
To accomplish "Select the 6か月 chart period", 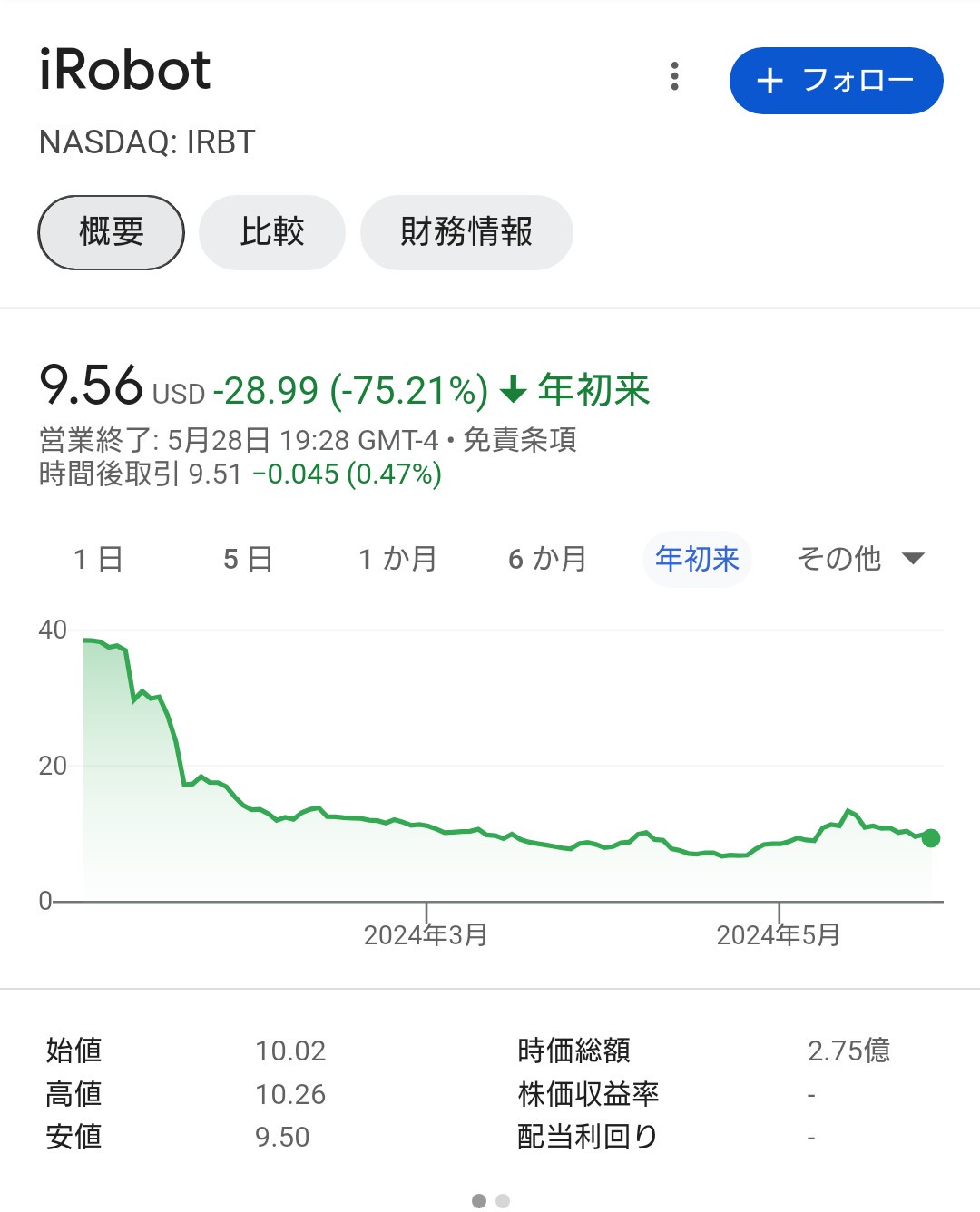I will (547, 559).
